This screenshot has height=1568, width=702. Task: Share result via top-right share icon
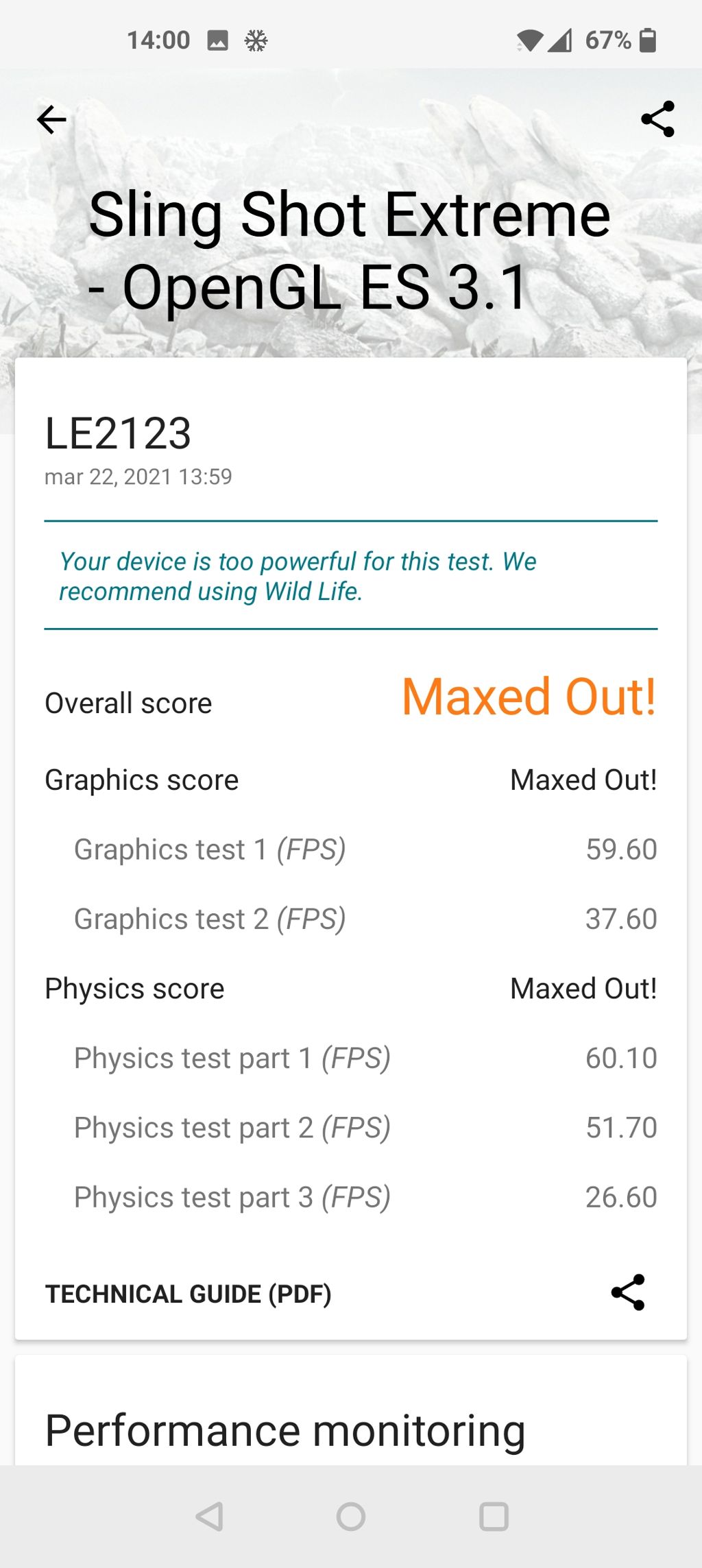tap(657, 119)
